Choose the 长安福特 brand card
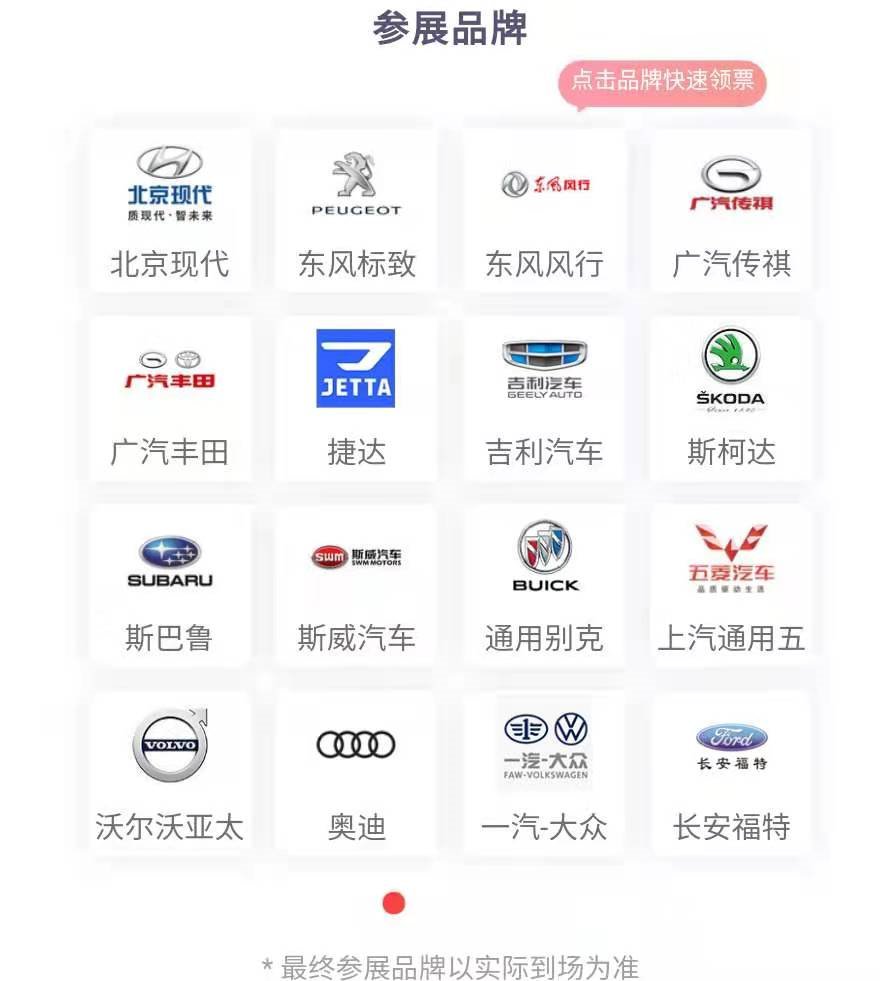The image size is (880, 981). [731, 773]
